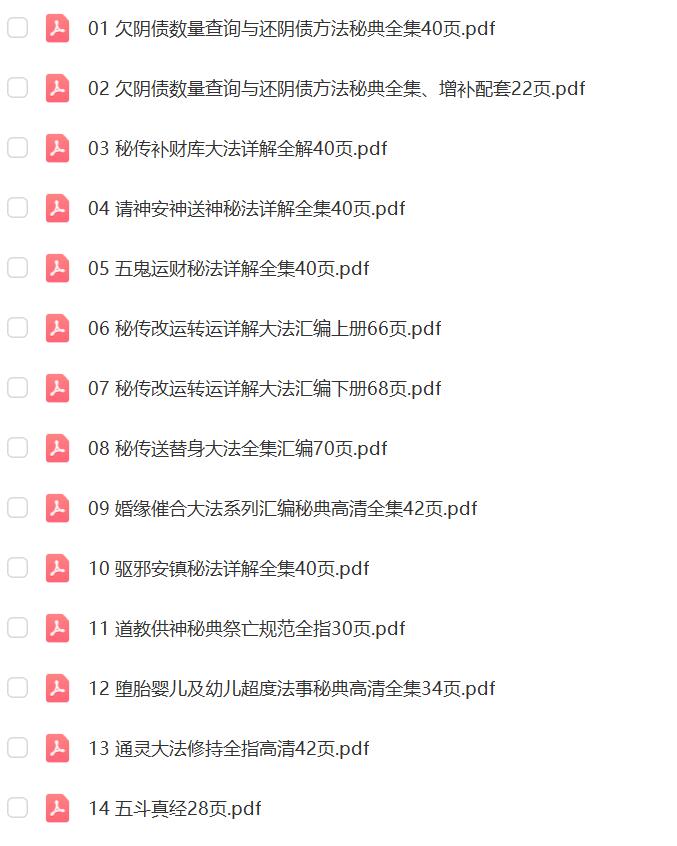Open 13 通灵大法修持全指高清42页.pdf
This screenshot has height=846, width=677.
coord(228,749)
